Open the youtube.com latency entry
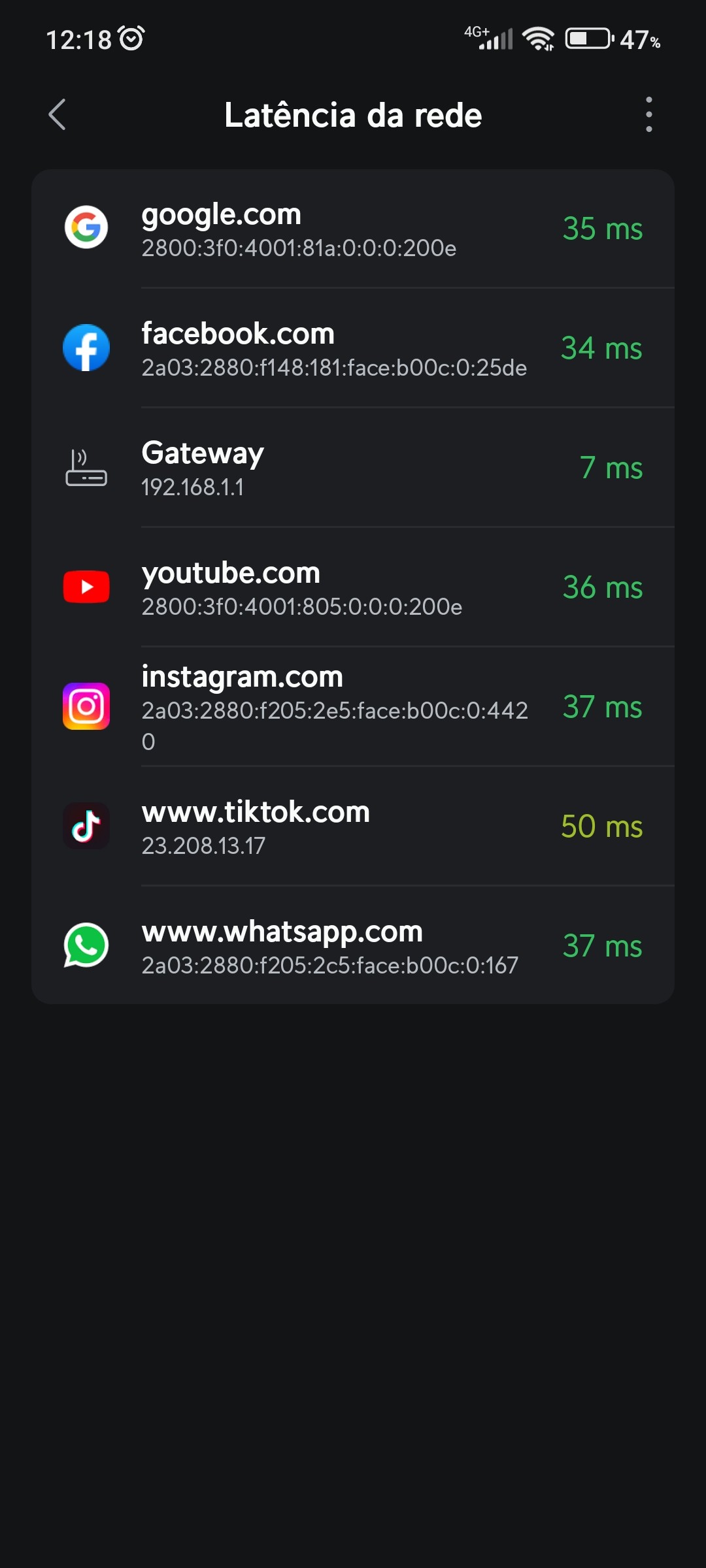Screen dimensions: 706x1568 [x=353, y=588]
